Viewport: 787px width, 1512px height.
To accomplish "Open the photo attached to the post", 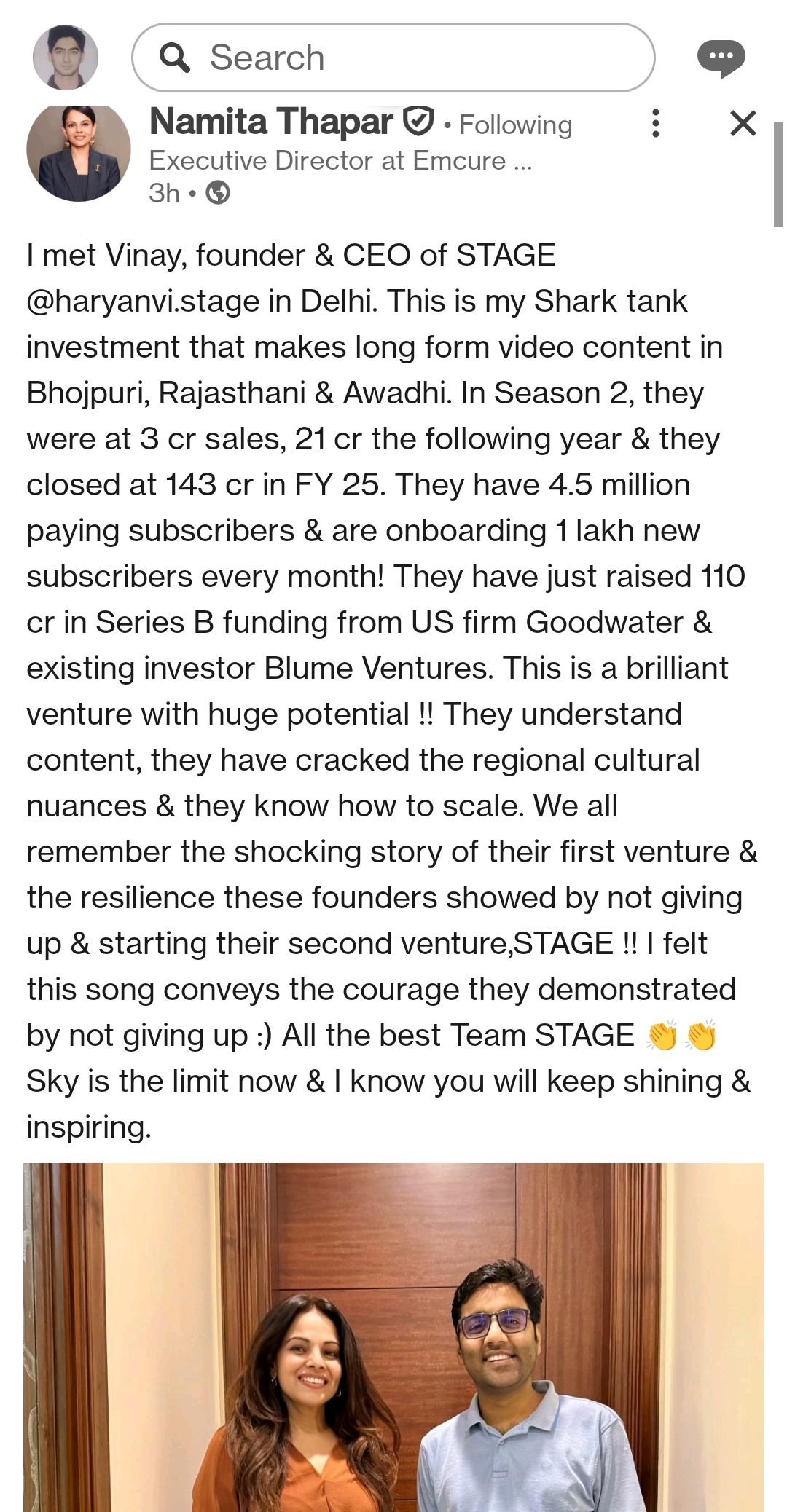I will tap(393, 1336).
